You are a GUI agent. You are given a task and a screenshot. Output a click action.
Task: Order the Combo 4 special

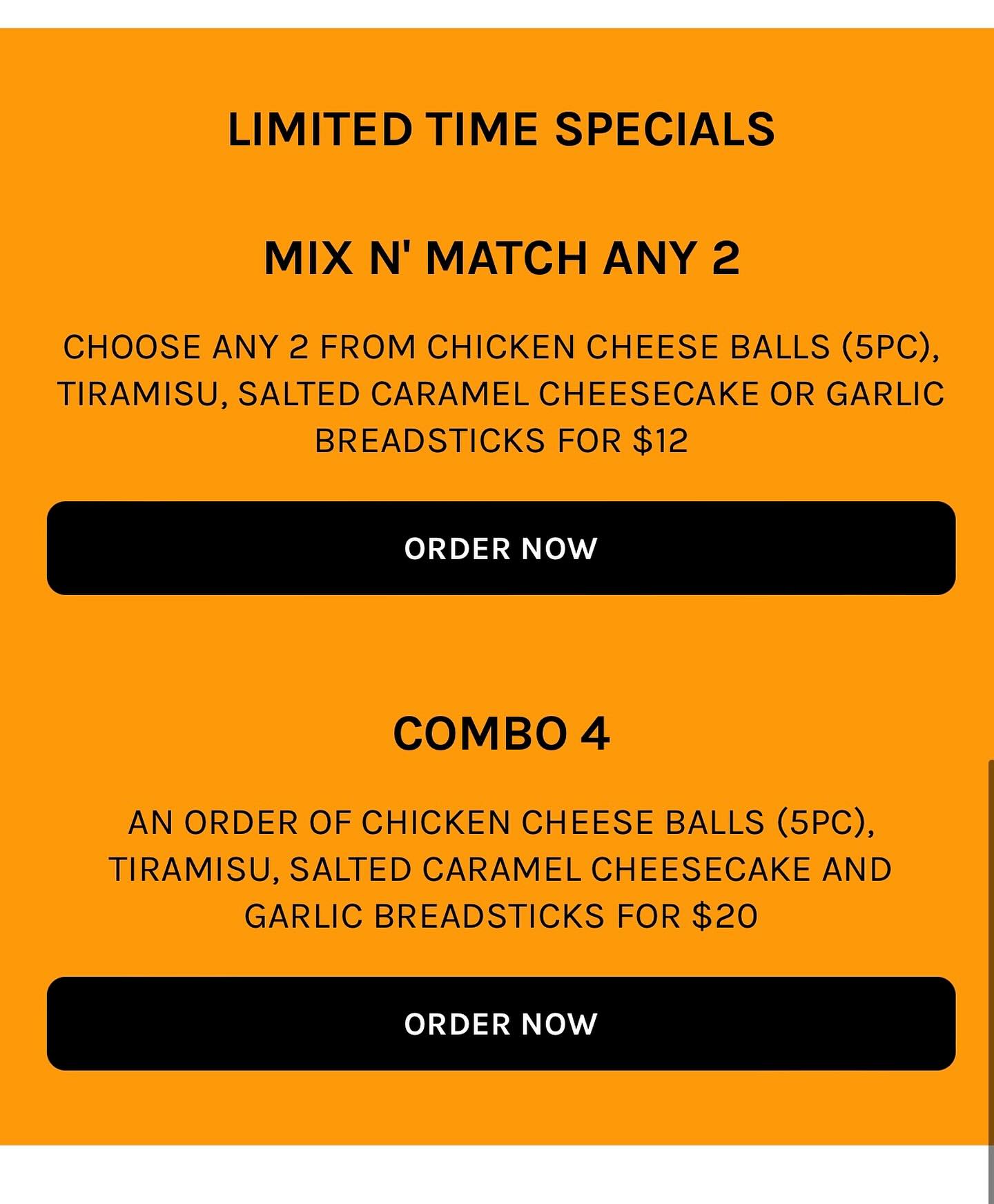500,1023
